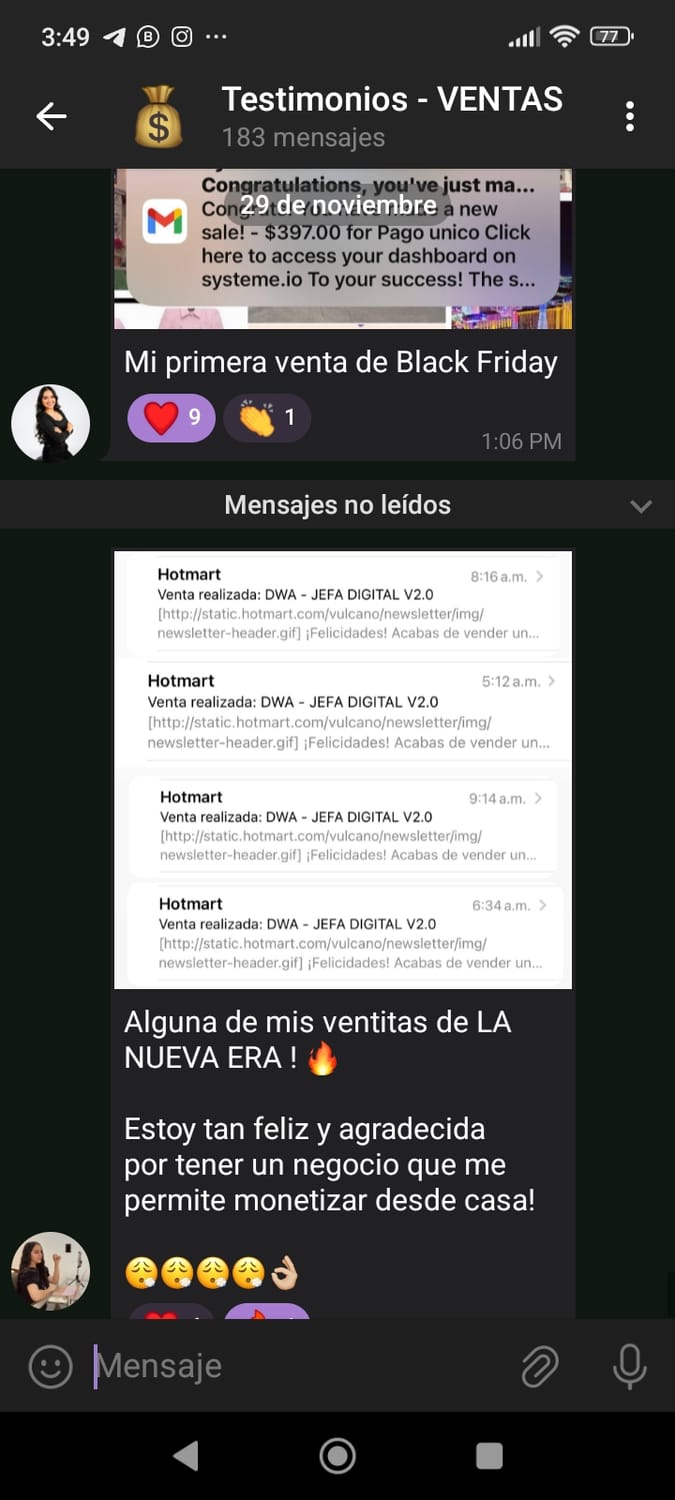Tap the system home button
This screenshot has height=1500, width=675.
(337, 1456)
